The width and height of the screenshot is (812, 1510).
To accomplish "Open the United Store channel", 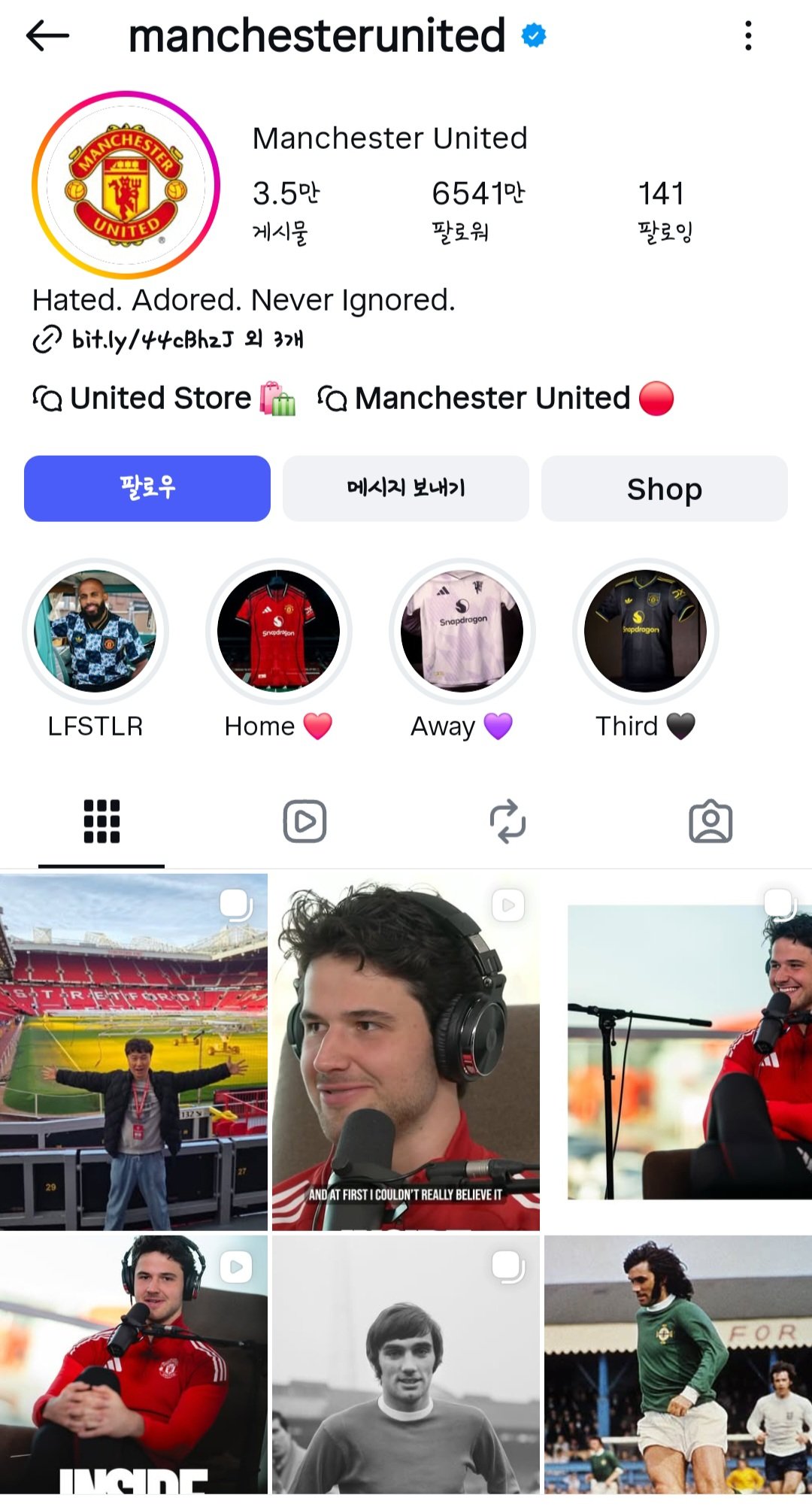I will pyautogui.click(x=163, y=399).
